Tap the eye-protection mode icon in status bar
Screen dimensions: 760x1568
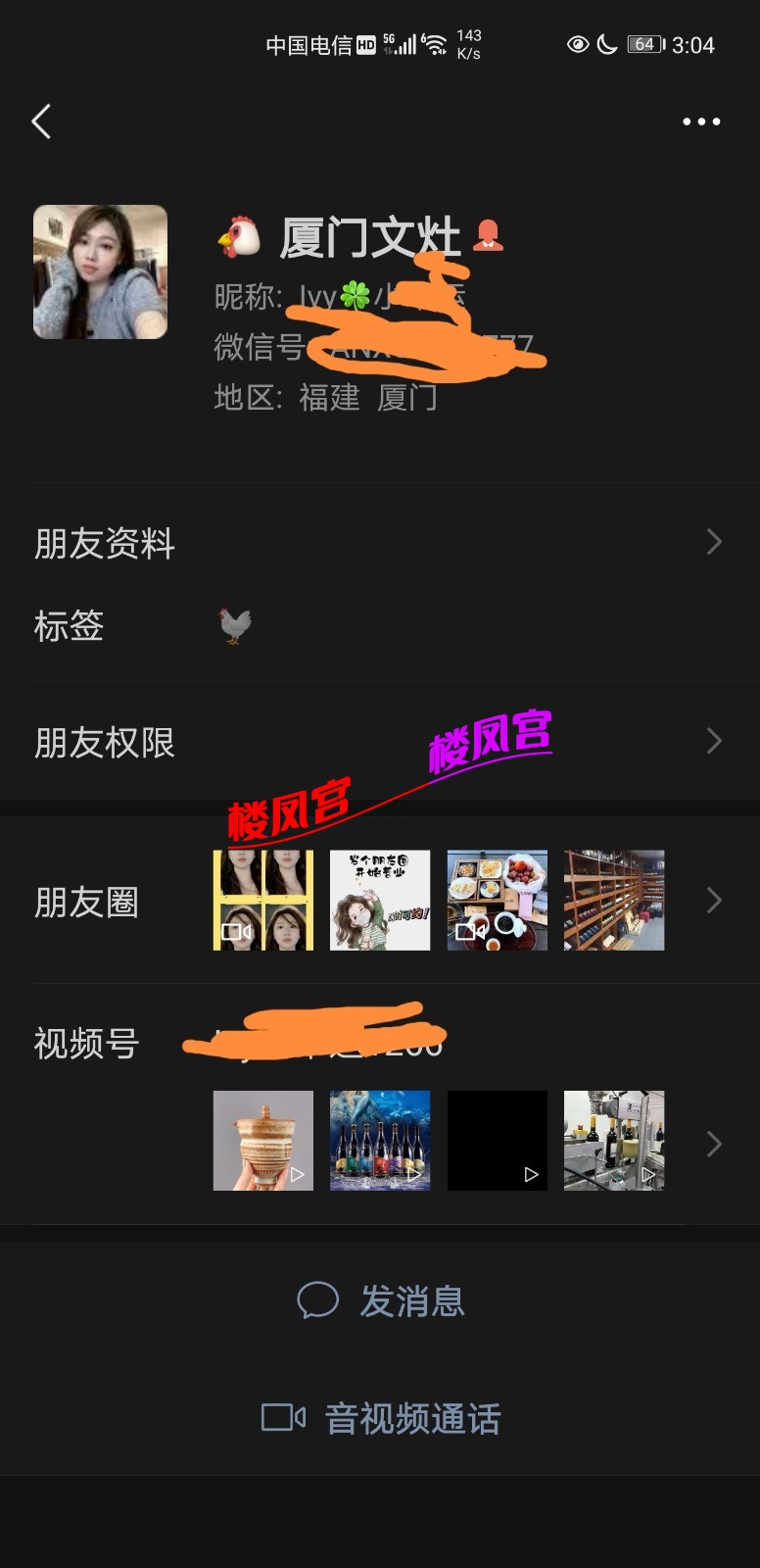(577, 44)
